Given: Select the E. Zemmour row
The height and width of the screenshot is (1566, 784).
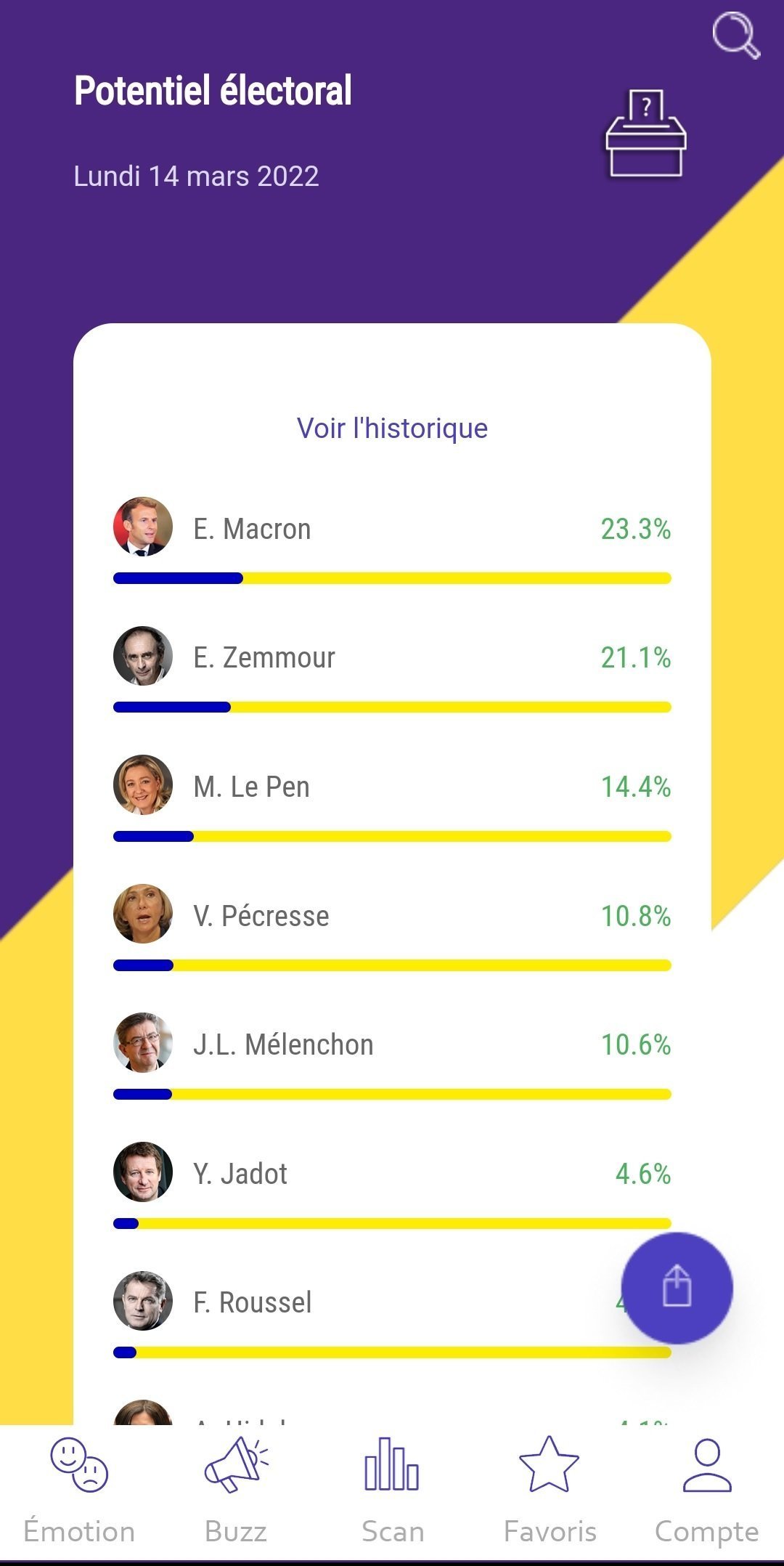Looking at the screenshot, I should pyautogui.click(x=392, y=669).
